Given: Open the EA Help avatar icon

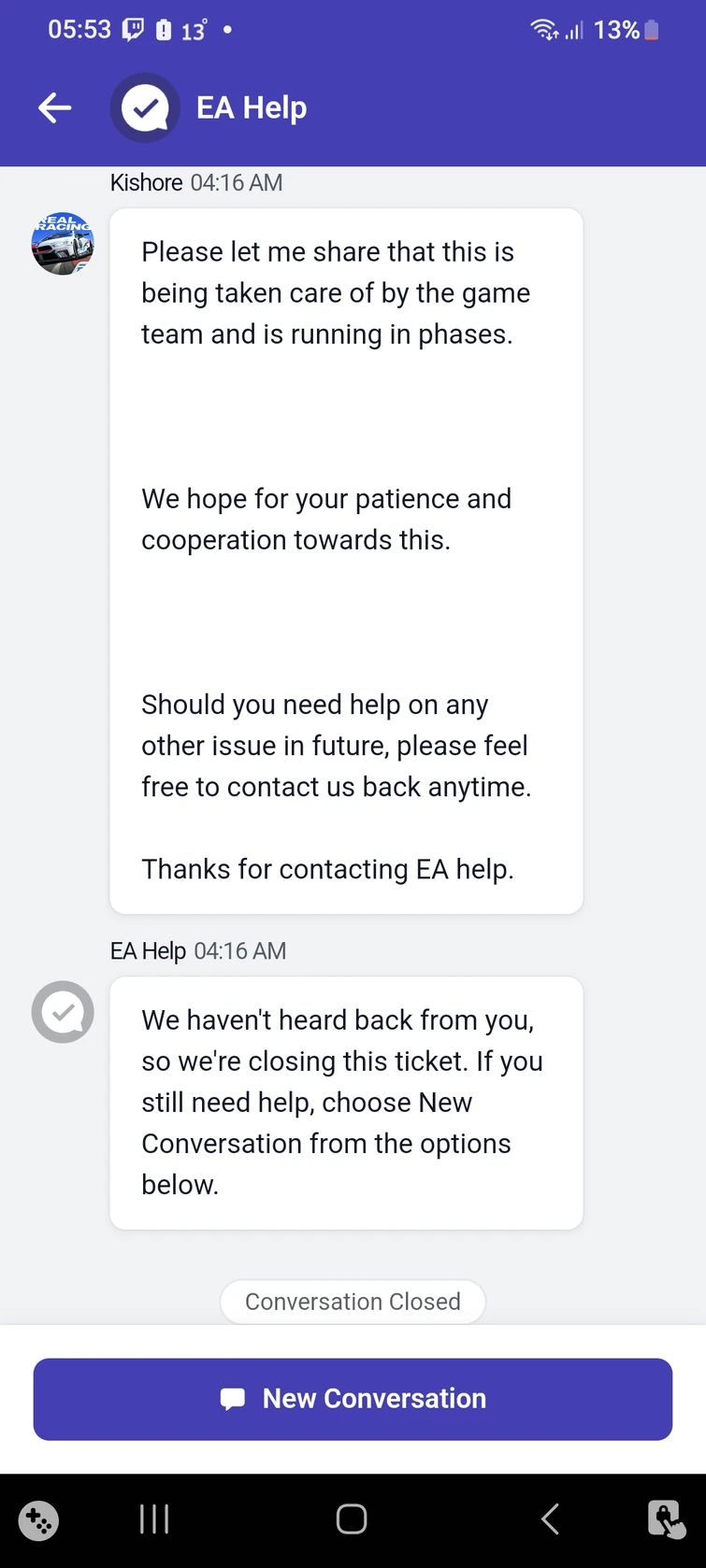Looking at the screenshot, I should tap(145, 107).
